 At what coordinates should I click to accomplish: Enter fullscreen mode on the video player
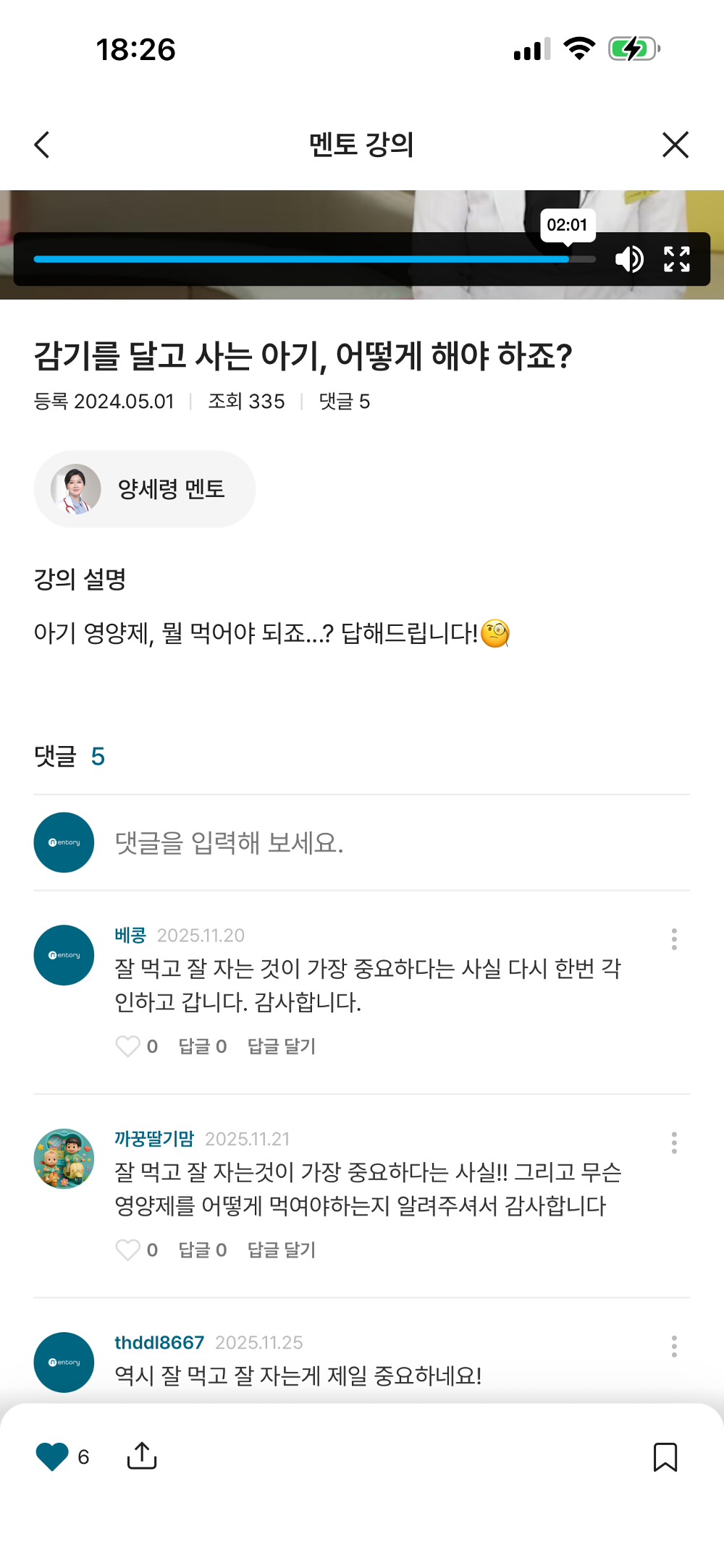[x=676, y=259]
